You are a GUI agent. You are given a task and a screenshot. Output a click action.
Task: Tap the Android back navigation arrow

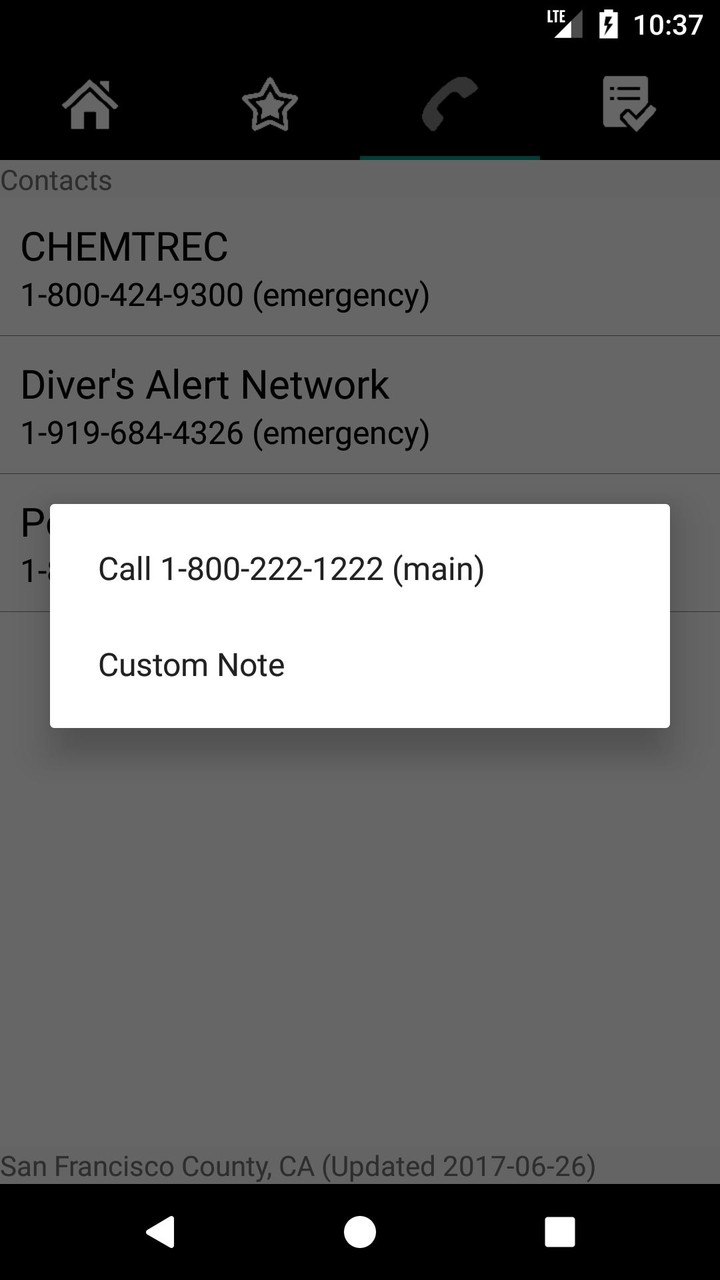pyautogui.click(x=162, y=1232)
